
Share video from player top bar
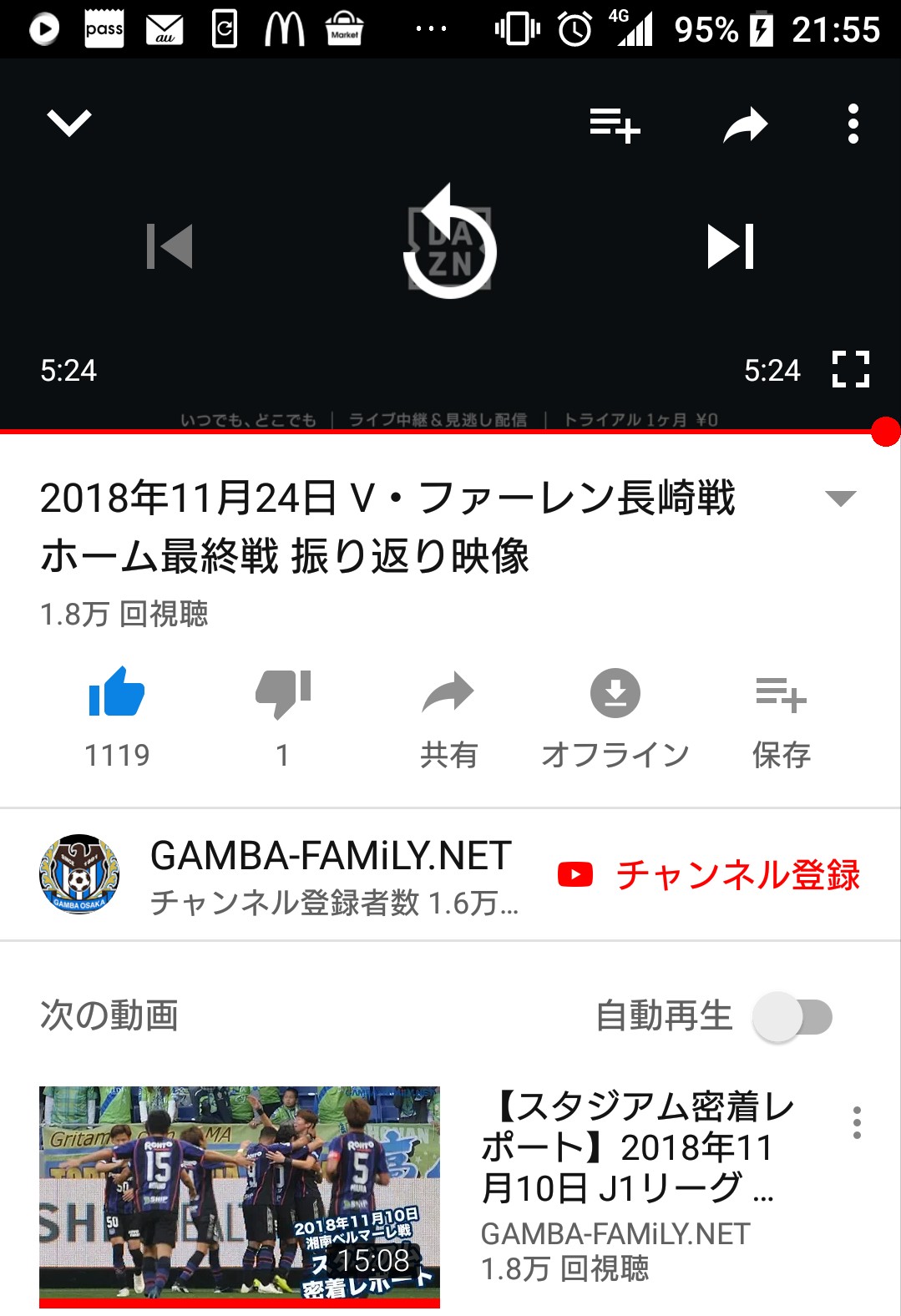745,125
